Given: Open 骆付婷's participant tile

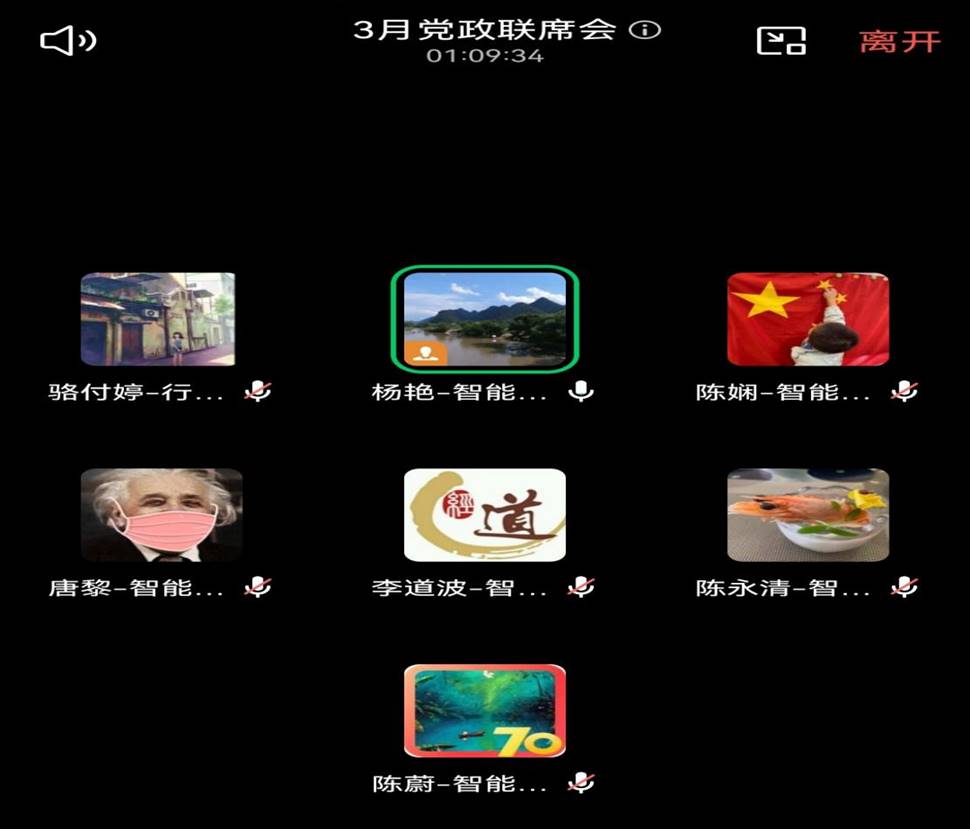Looking at the screenshot, I should [x=158, y=319].
